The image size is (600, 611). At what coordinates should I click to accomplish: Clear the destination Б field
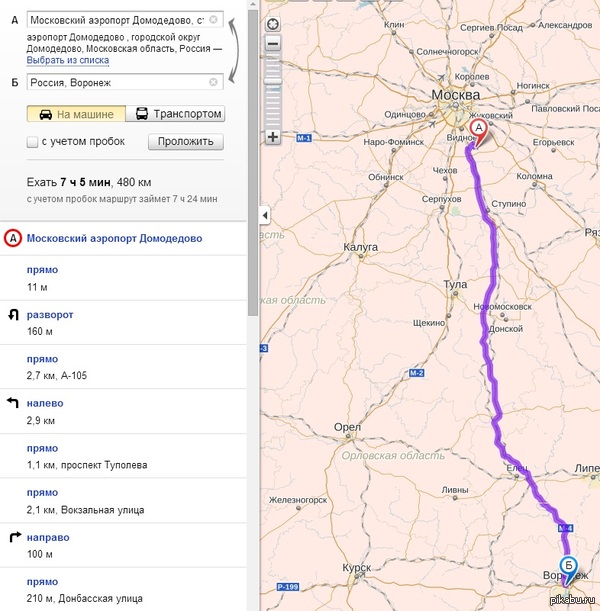213,82
